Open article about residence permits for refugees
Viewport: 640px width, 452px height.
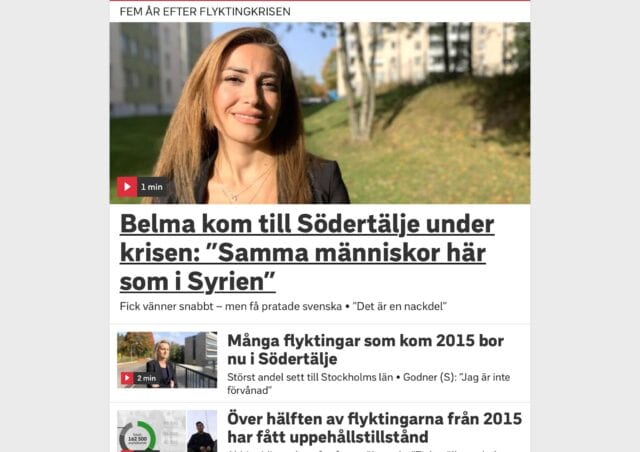point(374,428)
